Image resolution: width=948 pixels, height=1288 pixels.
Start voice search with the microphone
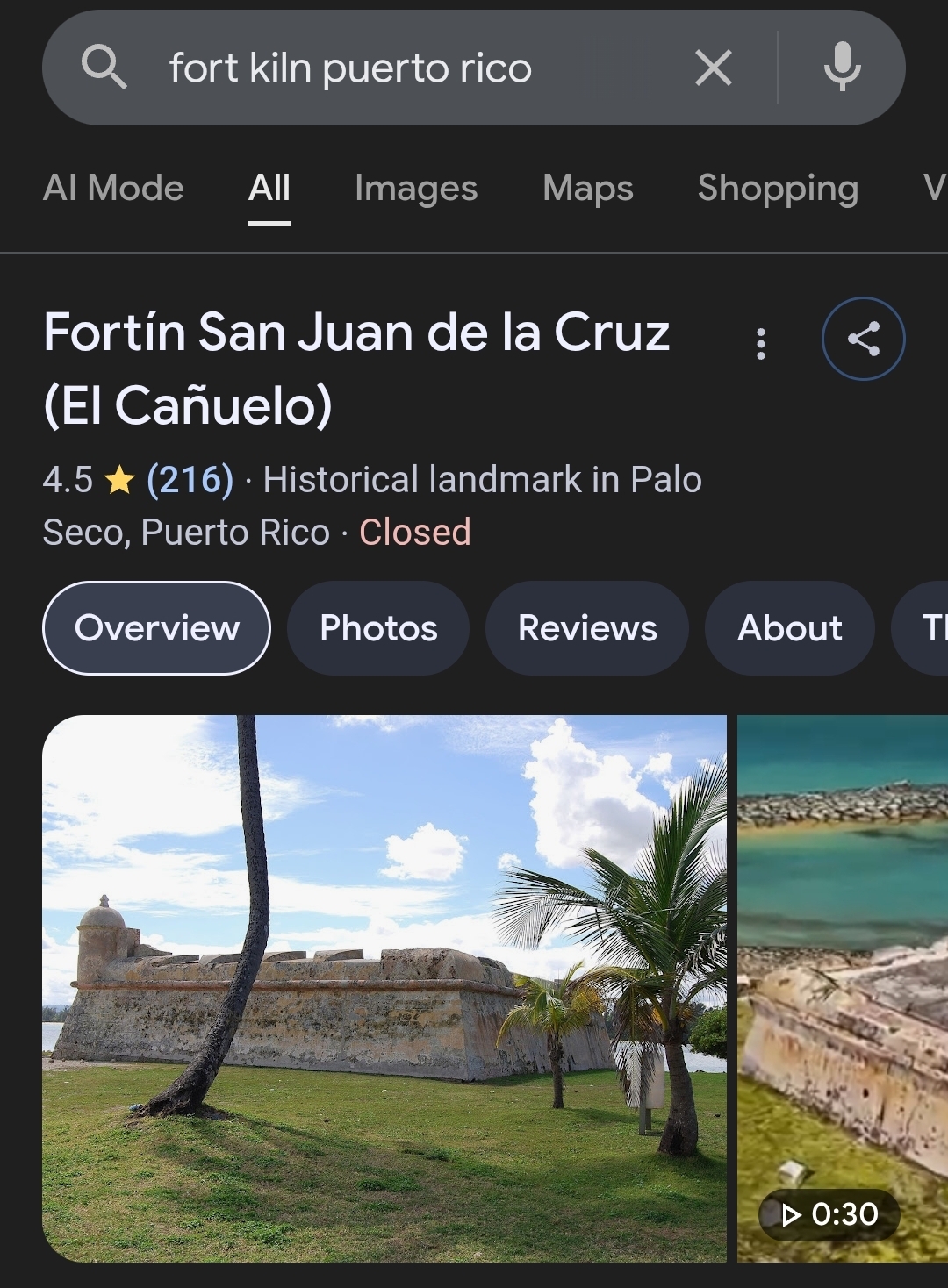[842, 68]
